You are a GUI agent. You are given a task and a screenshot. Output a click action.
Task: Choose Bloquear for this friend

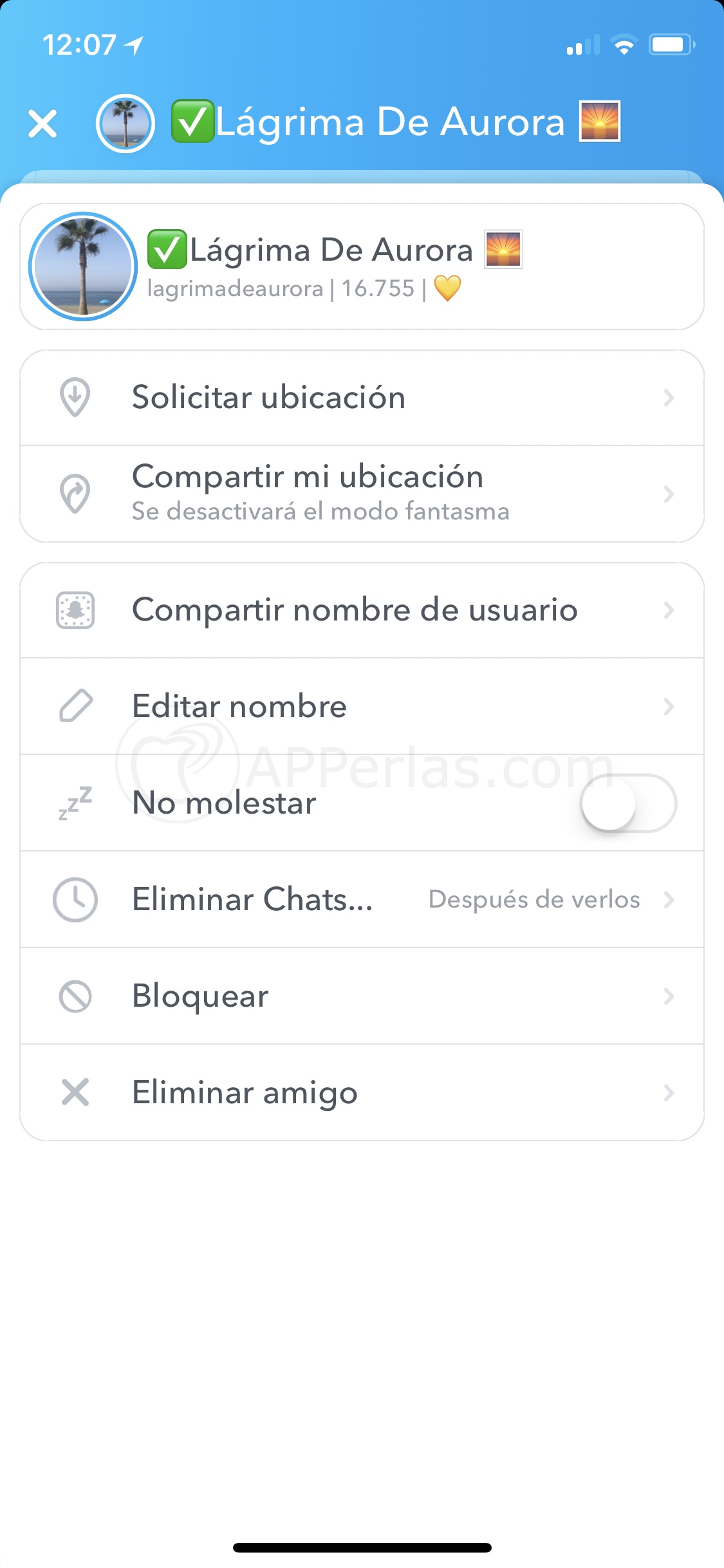tap(362, 996)
